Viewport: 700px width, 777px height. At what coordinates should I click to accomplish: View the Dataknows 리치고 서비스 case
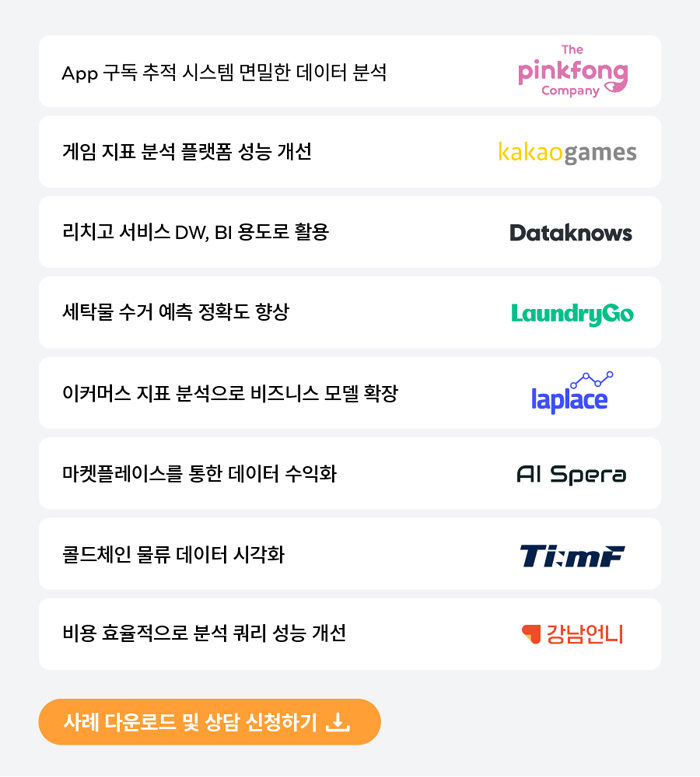(x=349, y=232)
